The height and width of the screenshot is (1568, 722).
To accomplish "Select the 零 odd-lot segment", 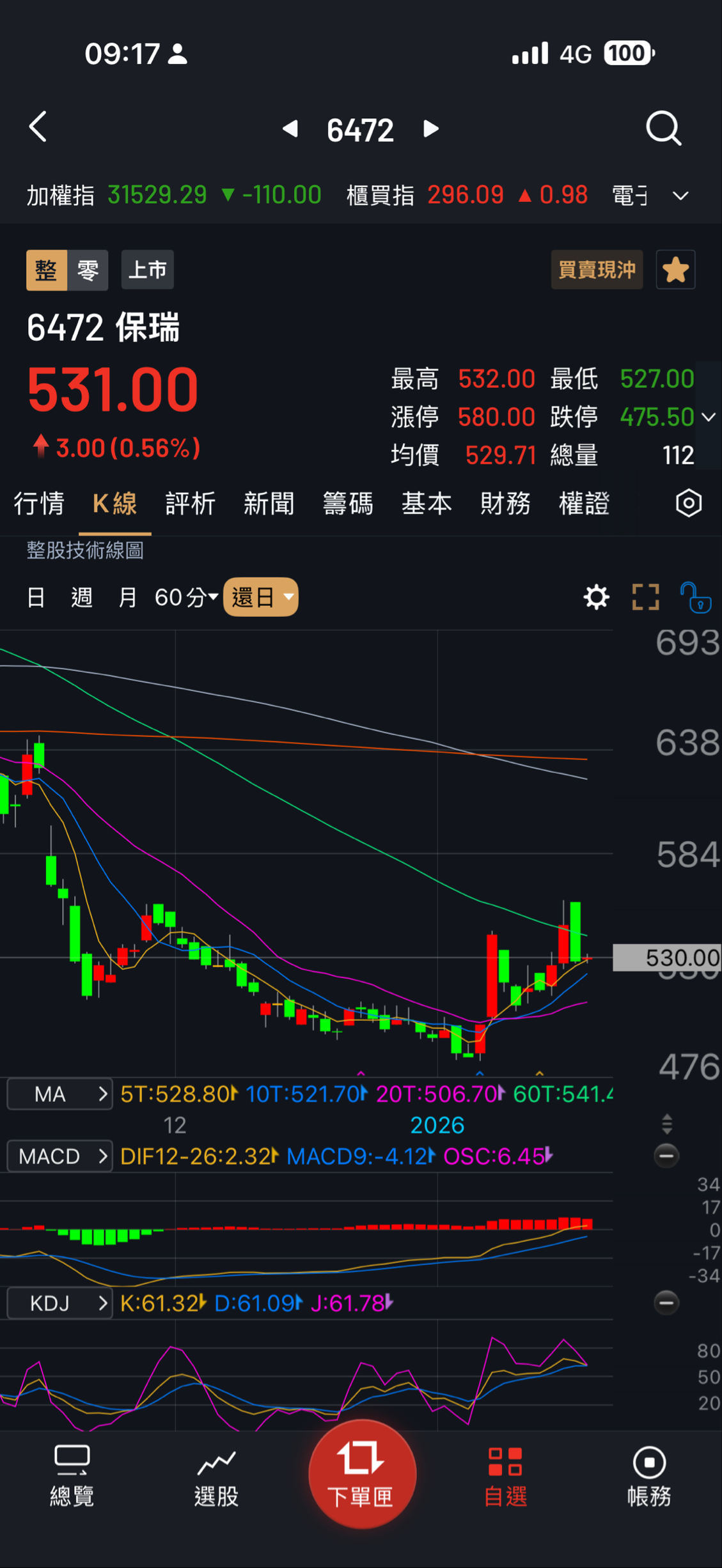I will (88, 270).
